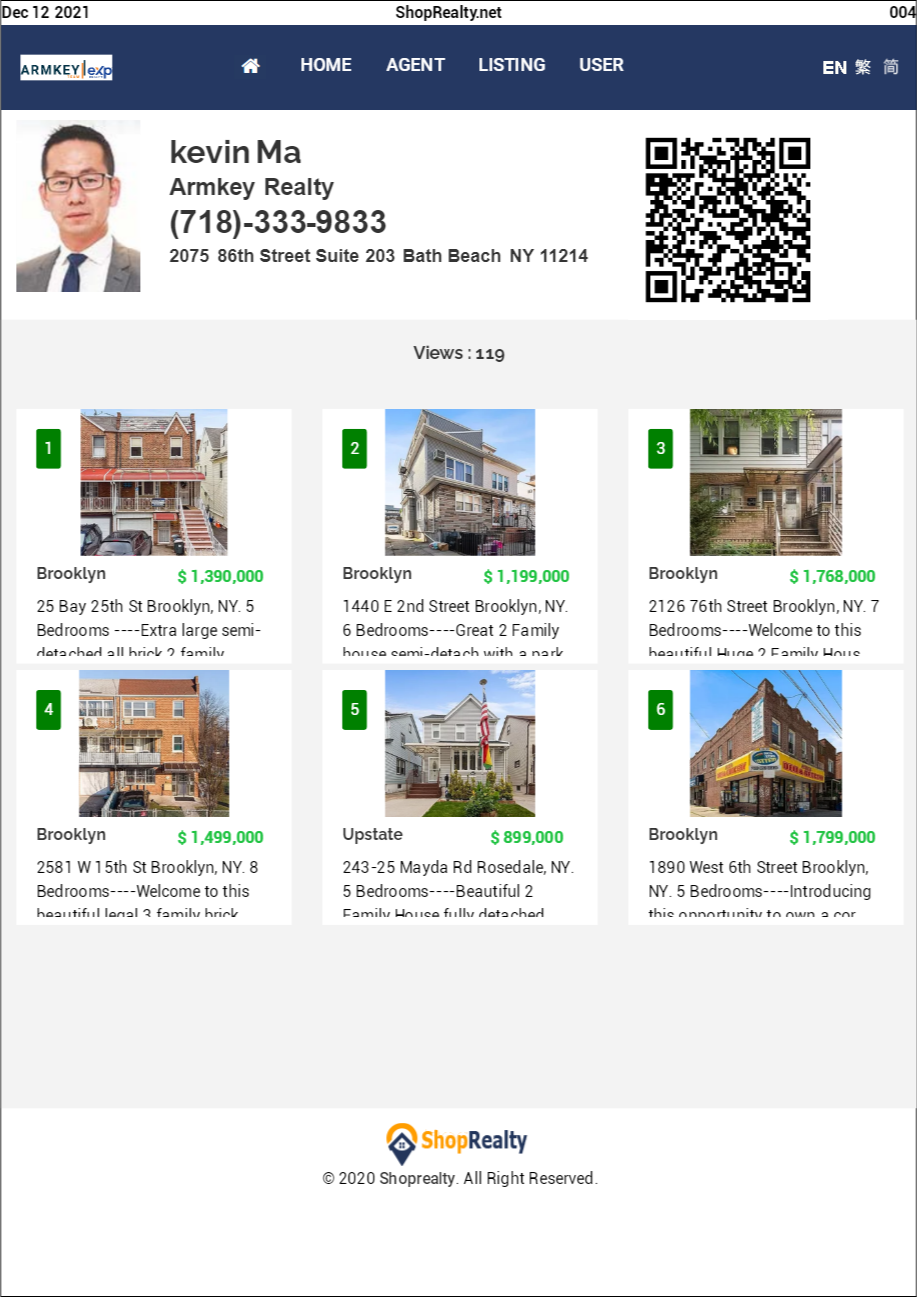Switch language to Traditional Chinese 繁
This screenshot has width=917, height=1297.
863,67
